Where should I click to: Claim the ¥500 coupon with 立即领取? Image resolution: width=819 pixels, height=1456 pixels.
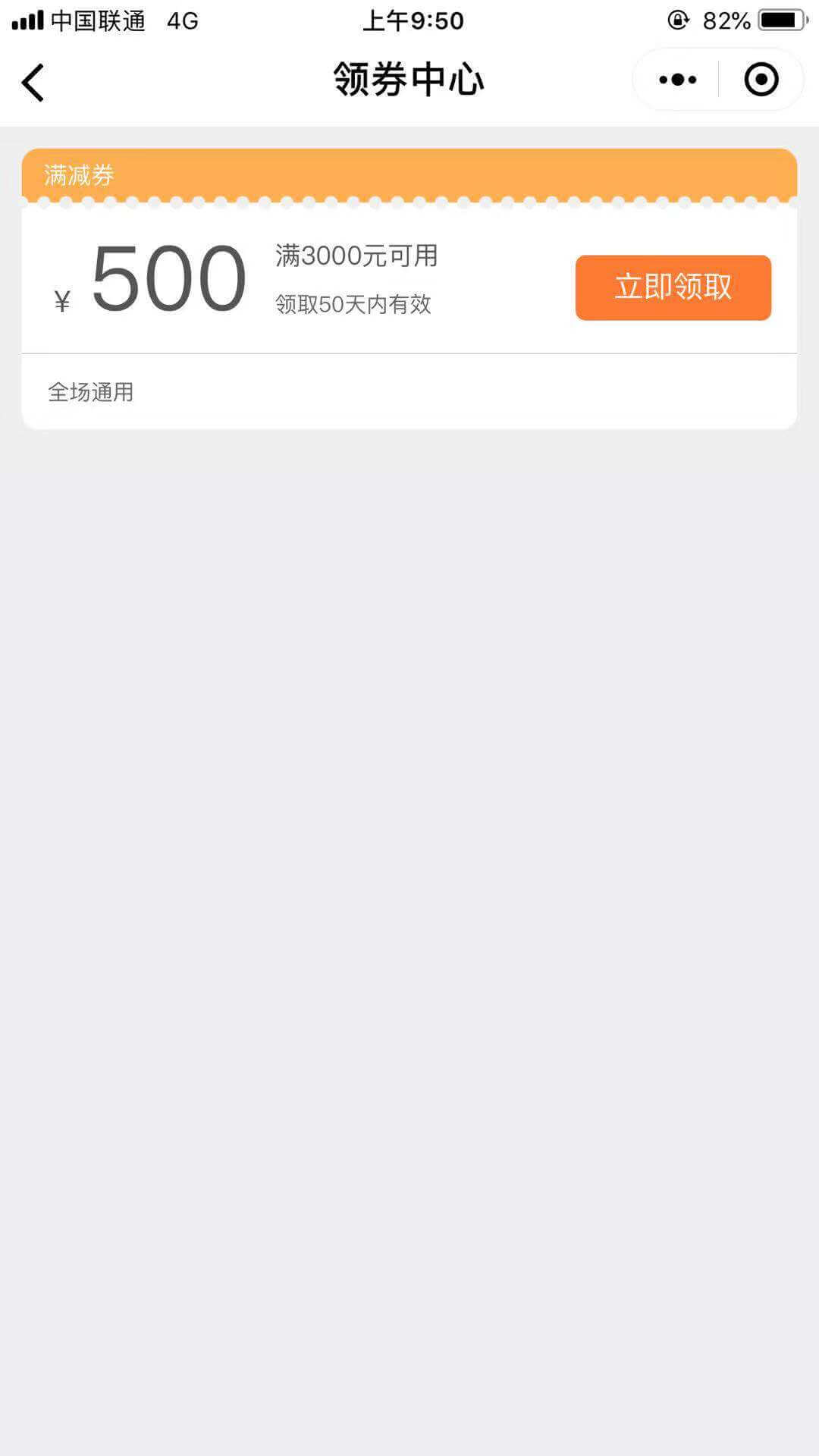tap(673, 287)
